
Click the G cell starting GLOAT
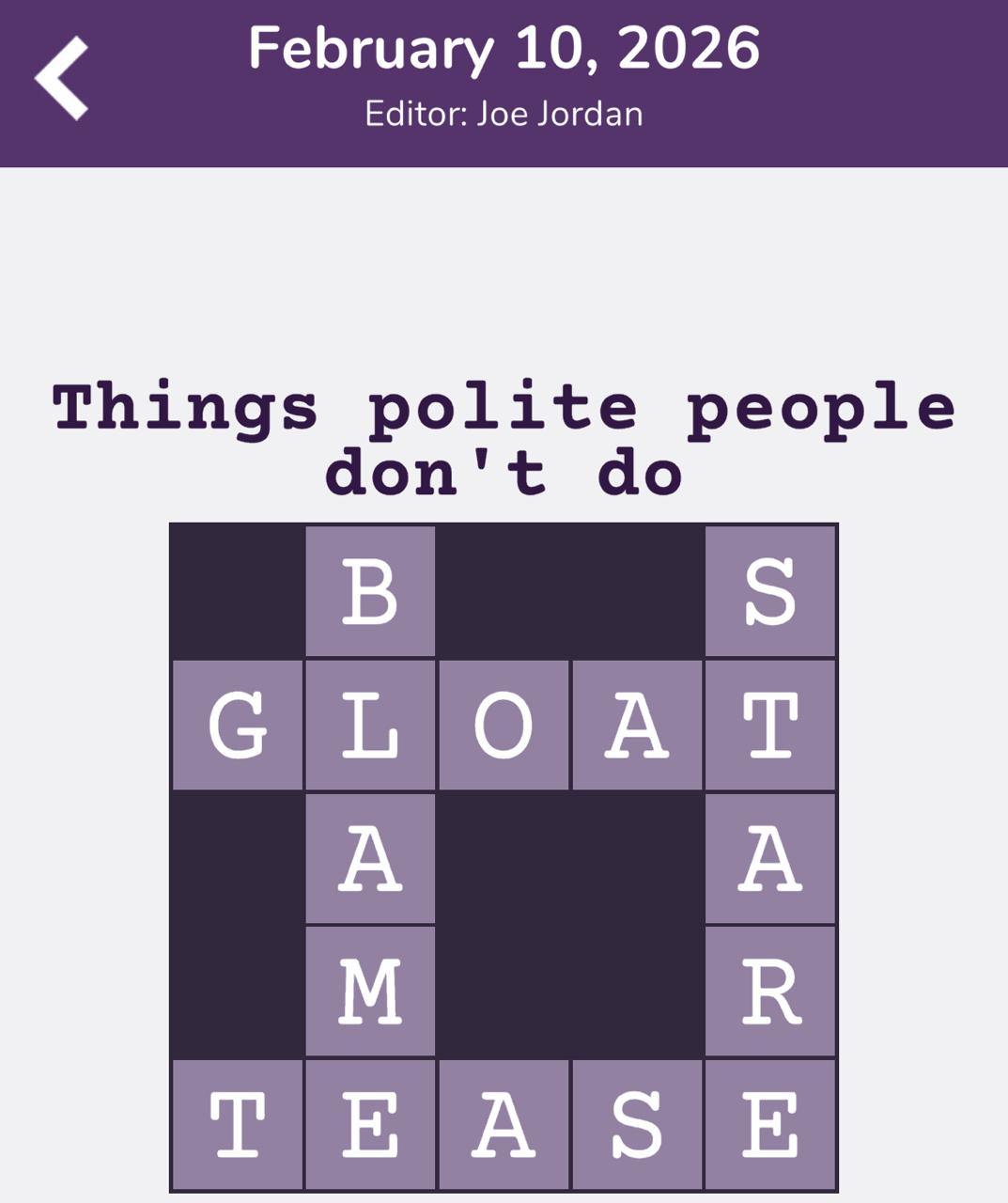pyautogui.click(x=238, y=726)
